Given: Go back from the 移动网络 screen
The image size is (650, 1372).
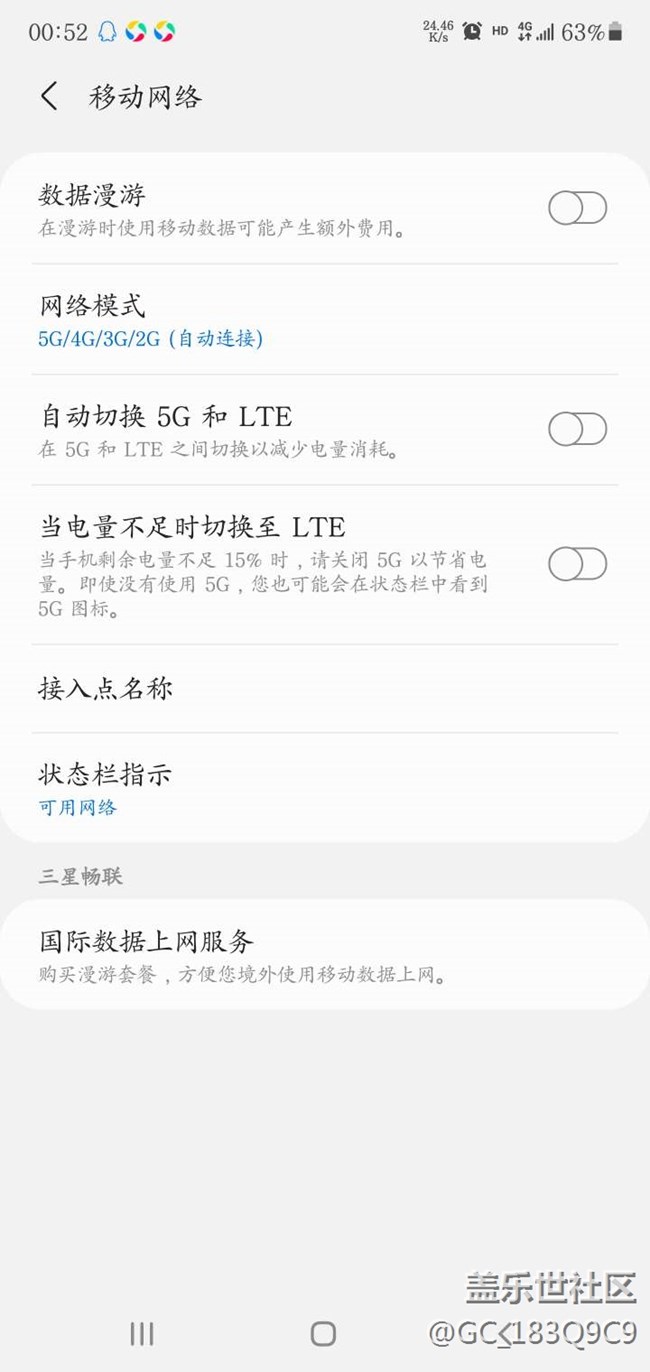Looking at the screenshot, I should (49, 97).
